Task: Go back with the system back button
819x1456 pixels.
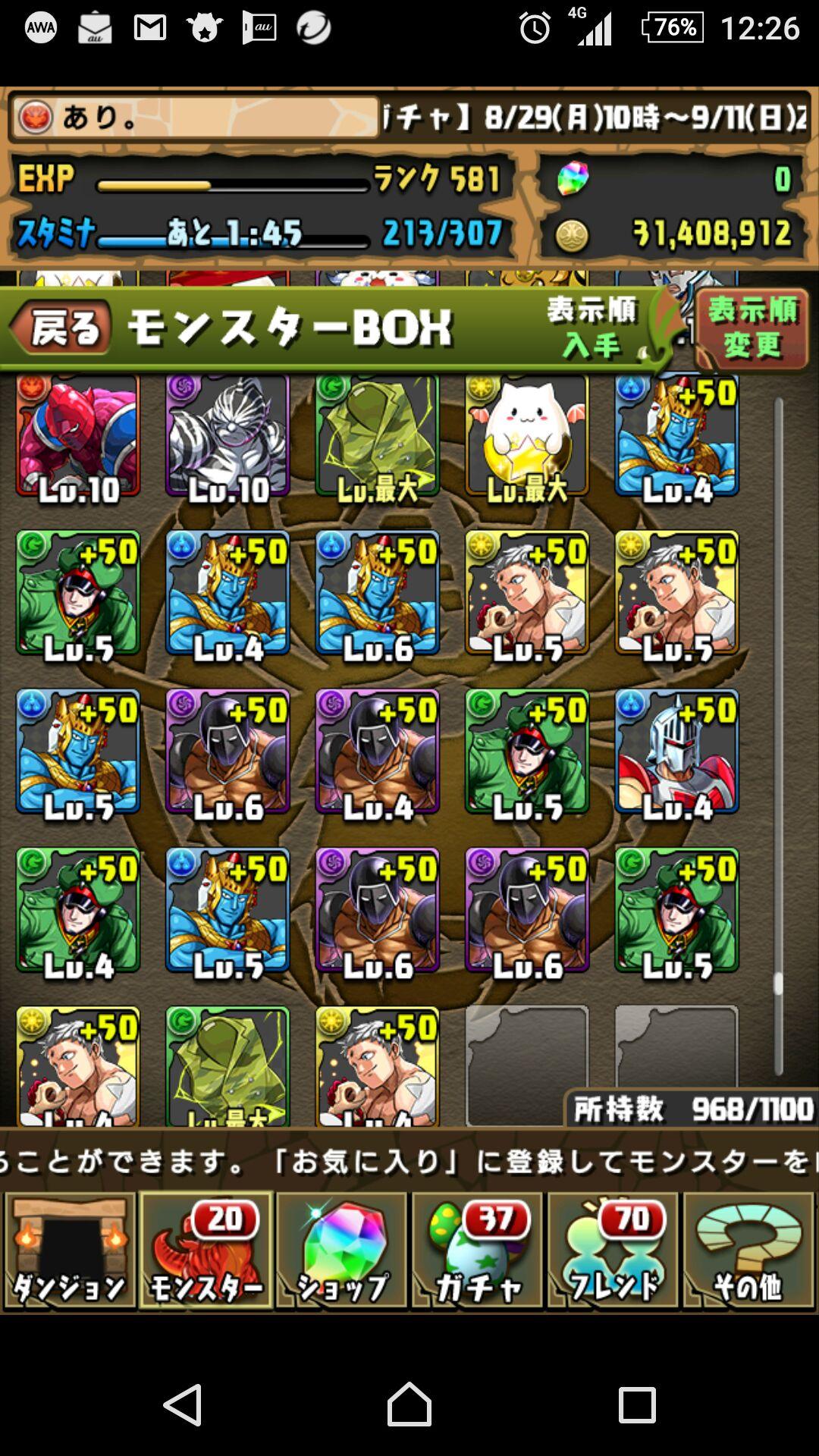Action: point(183,1404)
